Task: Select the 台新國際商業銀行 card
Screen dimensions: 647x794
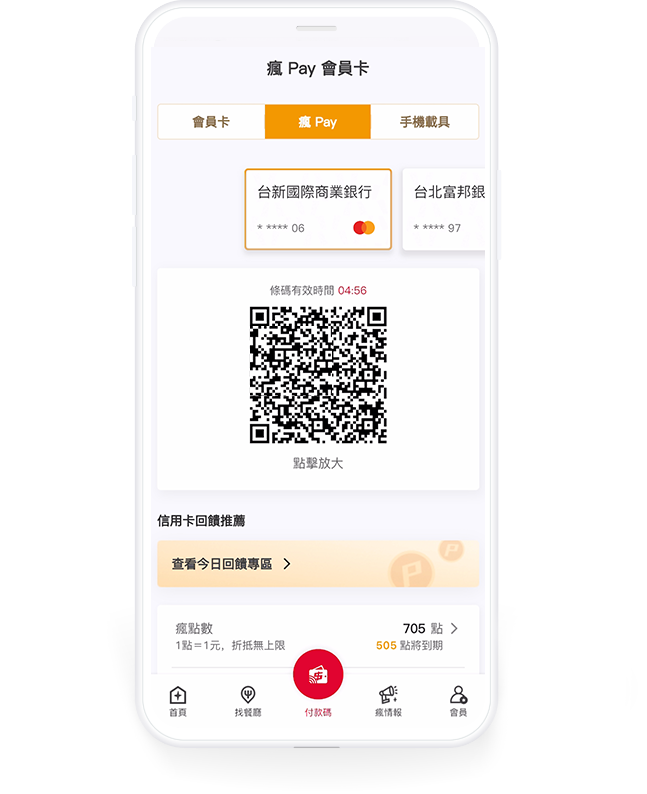Action: (x=317, y=208)
